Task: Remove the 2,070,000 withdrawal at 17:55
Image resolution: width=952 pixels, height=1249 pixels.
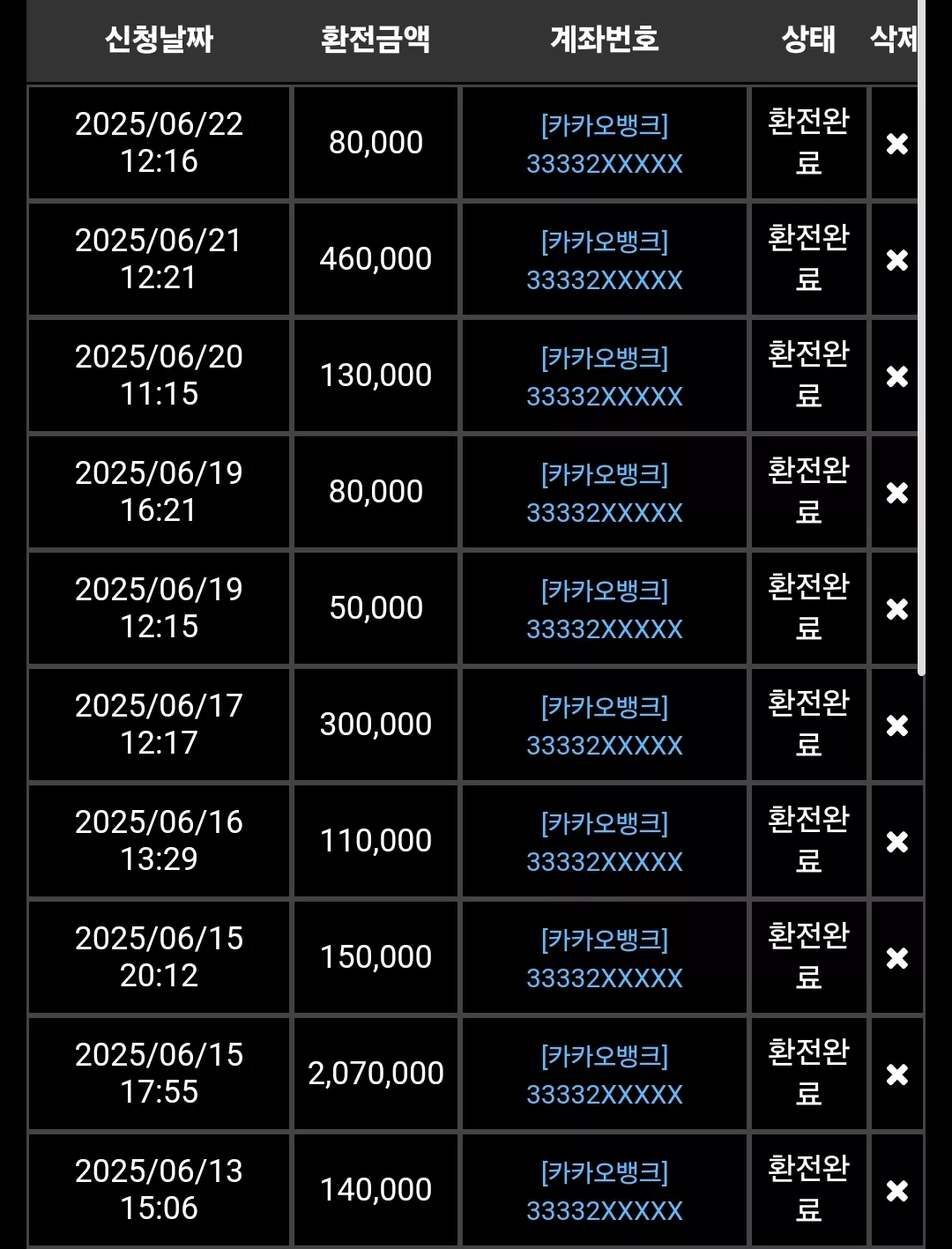Action: click(x=897, y=1074)
